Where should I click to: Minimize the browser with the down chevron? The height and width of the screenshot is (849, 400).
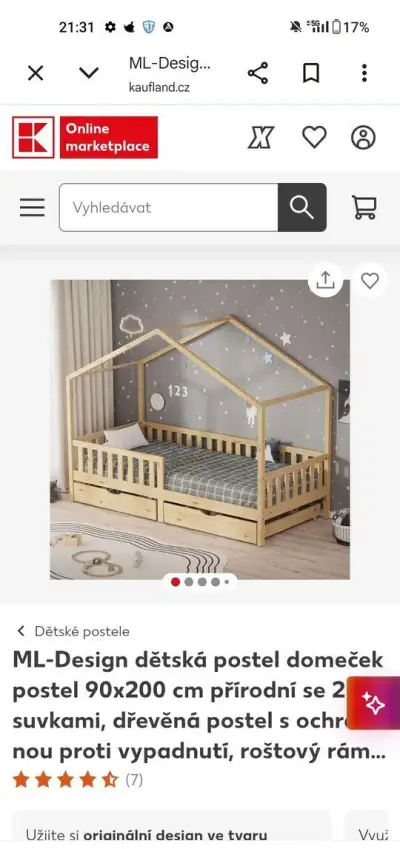click(89, 73)
